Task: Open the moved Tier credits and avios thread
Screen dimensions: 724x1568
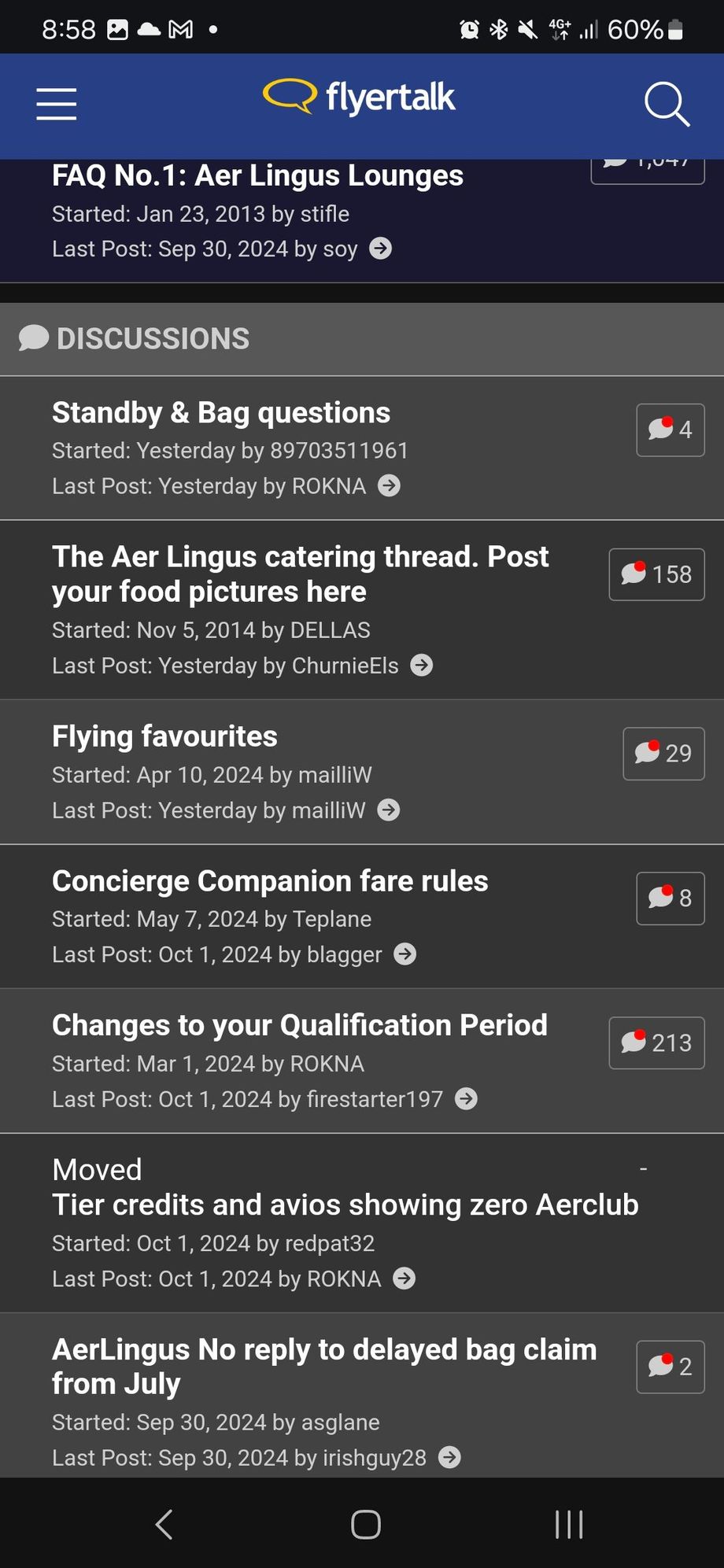Action: 345,1205
